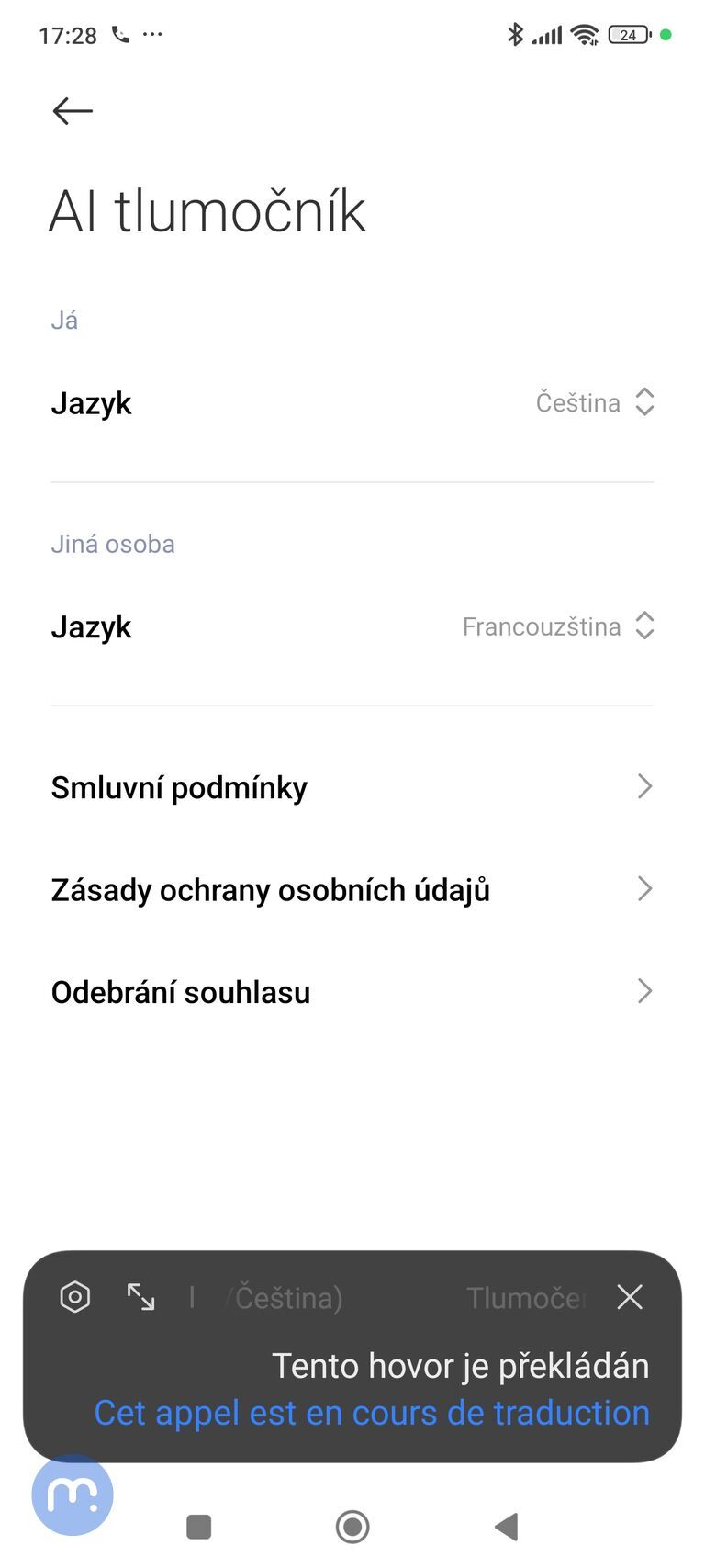This screenshot has width=705, height=1568.
Task: Change Francouzština language for Jiná osoba
Action: 558,626
